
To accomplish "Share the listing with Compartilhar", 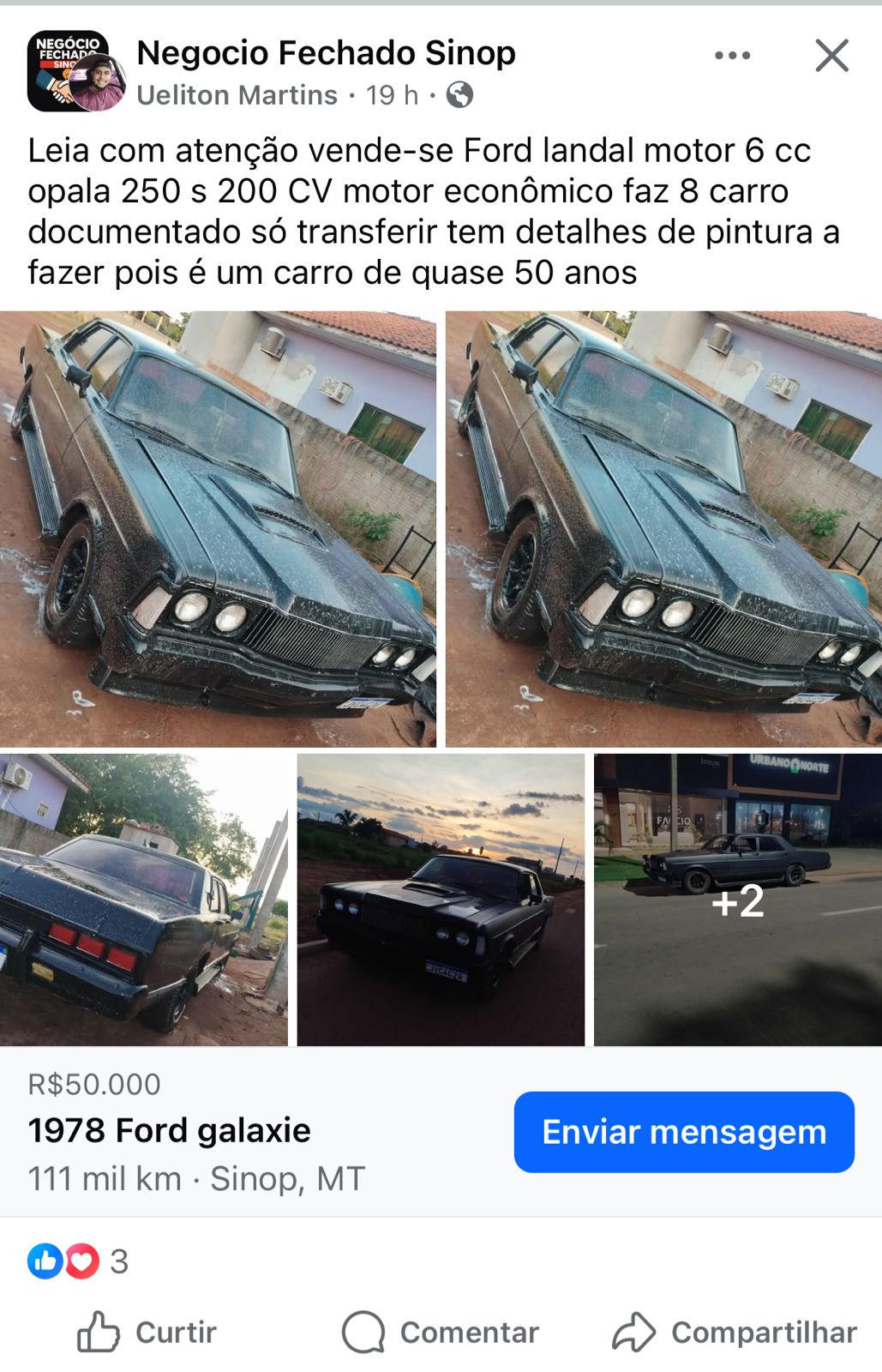I will pyautogui.click(x=735, y=1332).
